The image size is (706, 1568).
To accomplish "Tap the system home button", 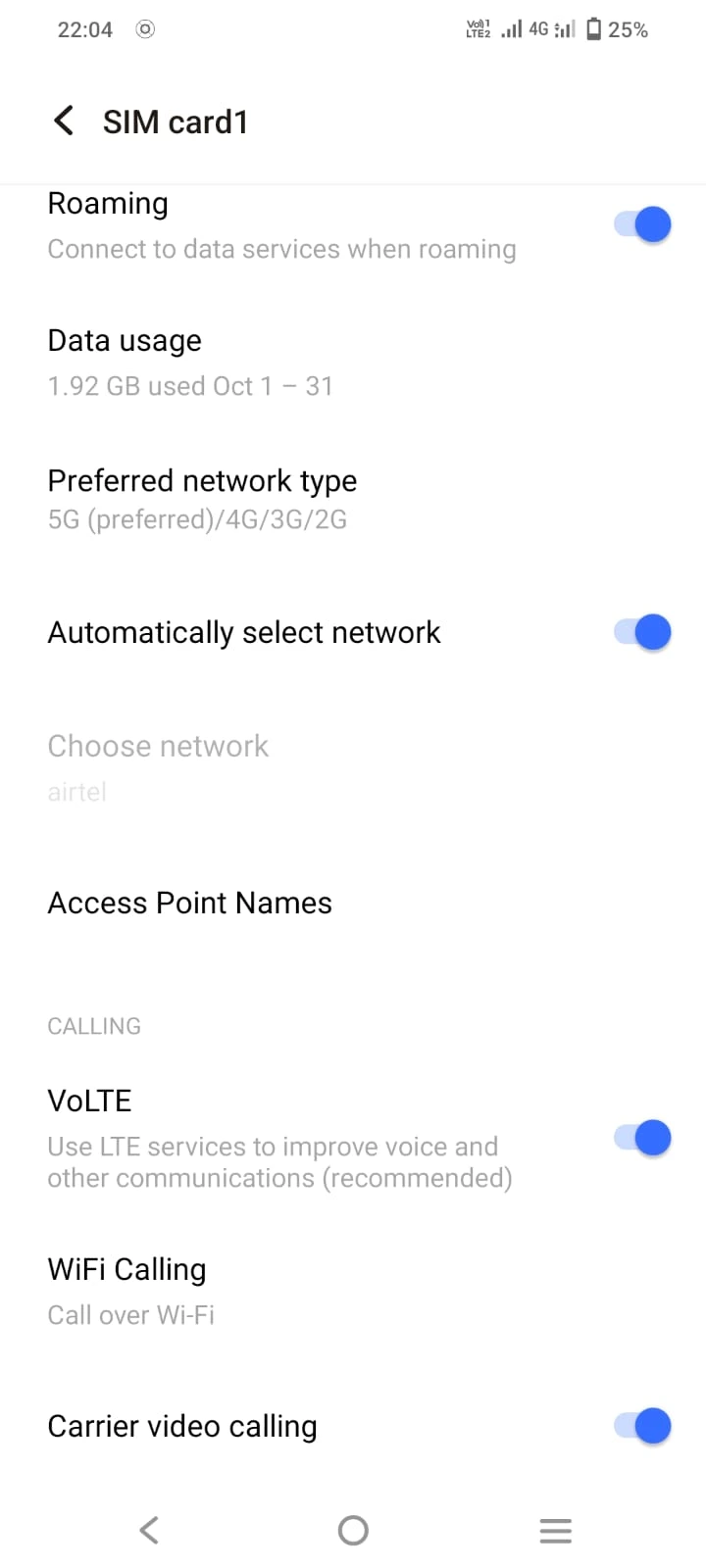I will click(x=353, y=1530).
